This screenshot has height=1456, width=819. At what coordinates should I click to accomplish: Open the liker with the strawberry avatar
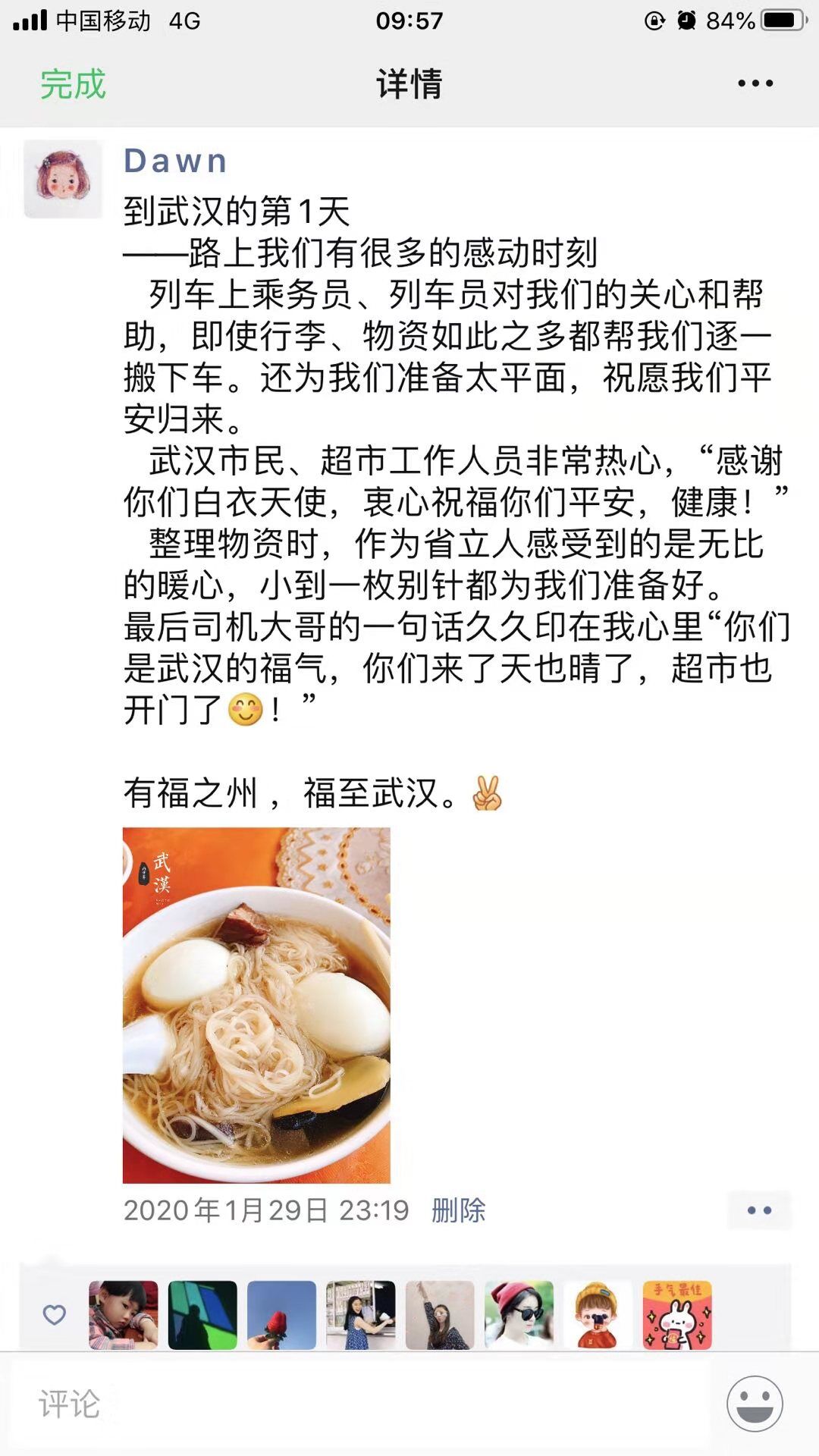point(281,1315)
